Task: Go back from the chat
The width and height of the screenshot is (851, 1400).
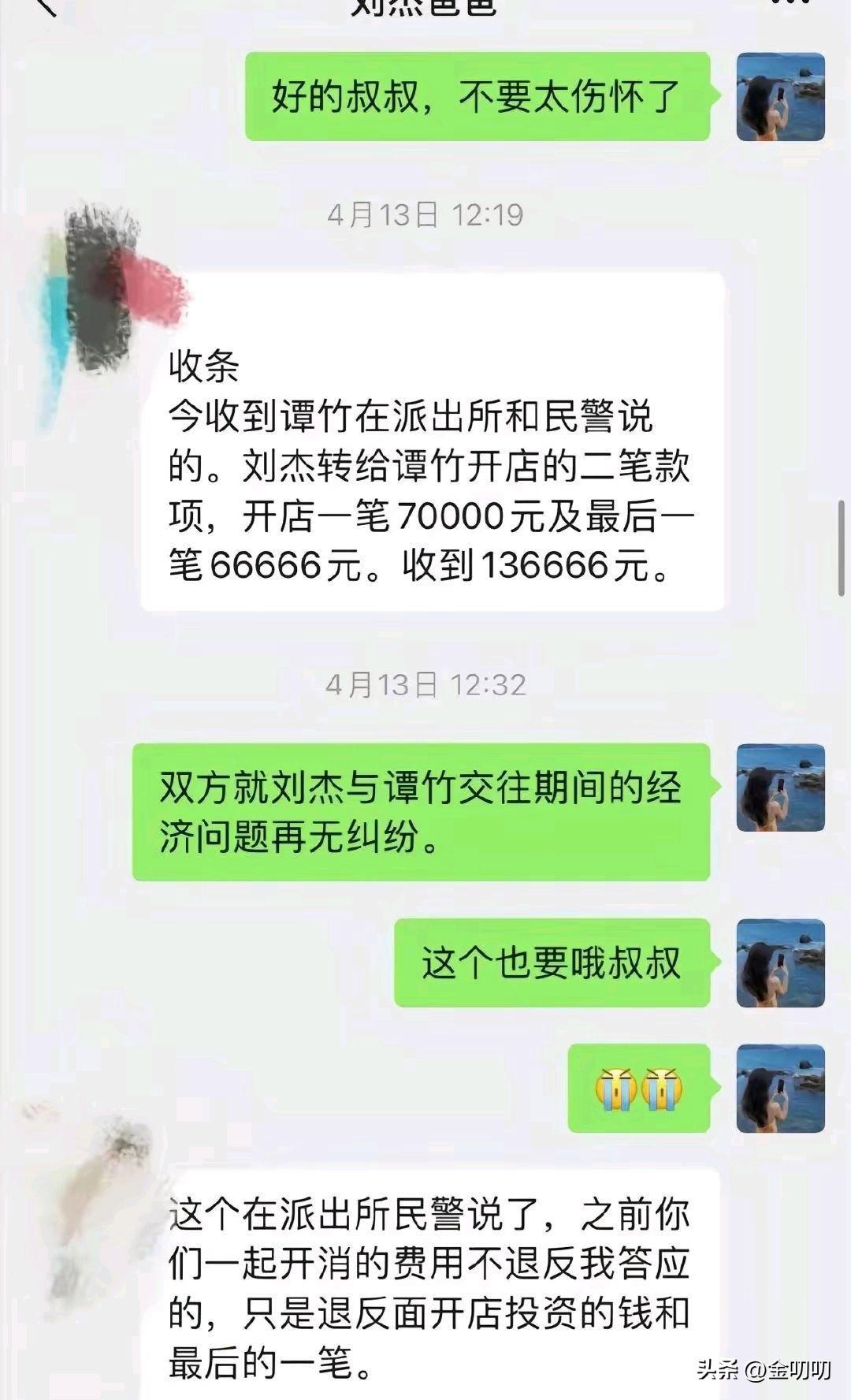Action: (x=46, y=6)
